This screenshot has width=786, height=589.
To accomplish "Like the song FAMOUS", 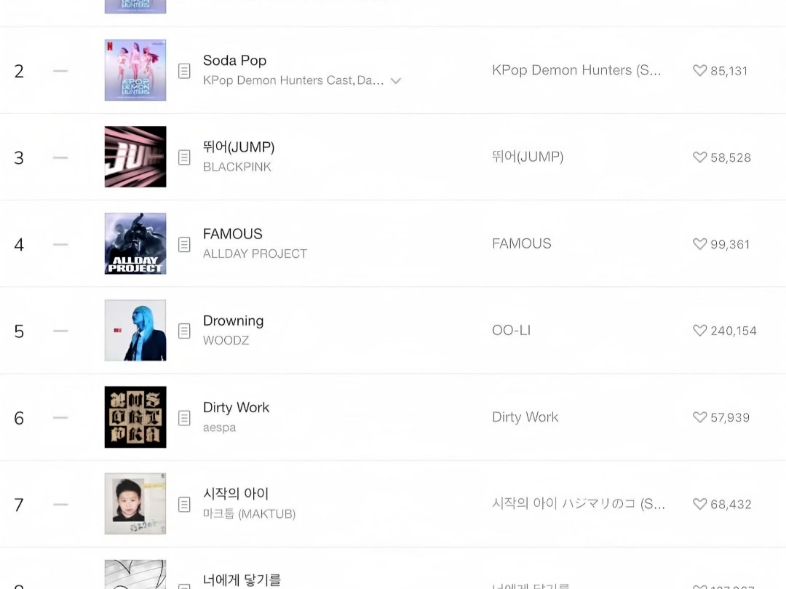I will pyautogui.click(x=700, y=244).
